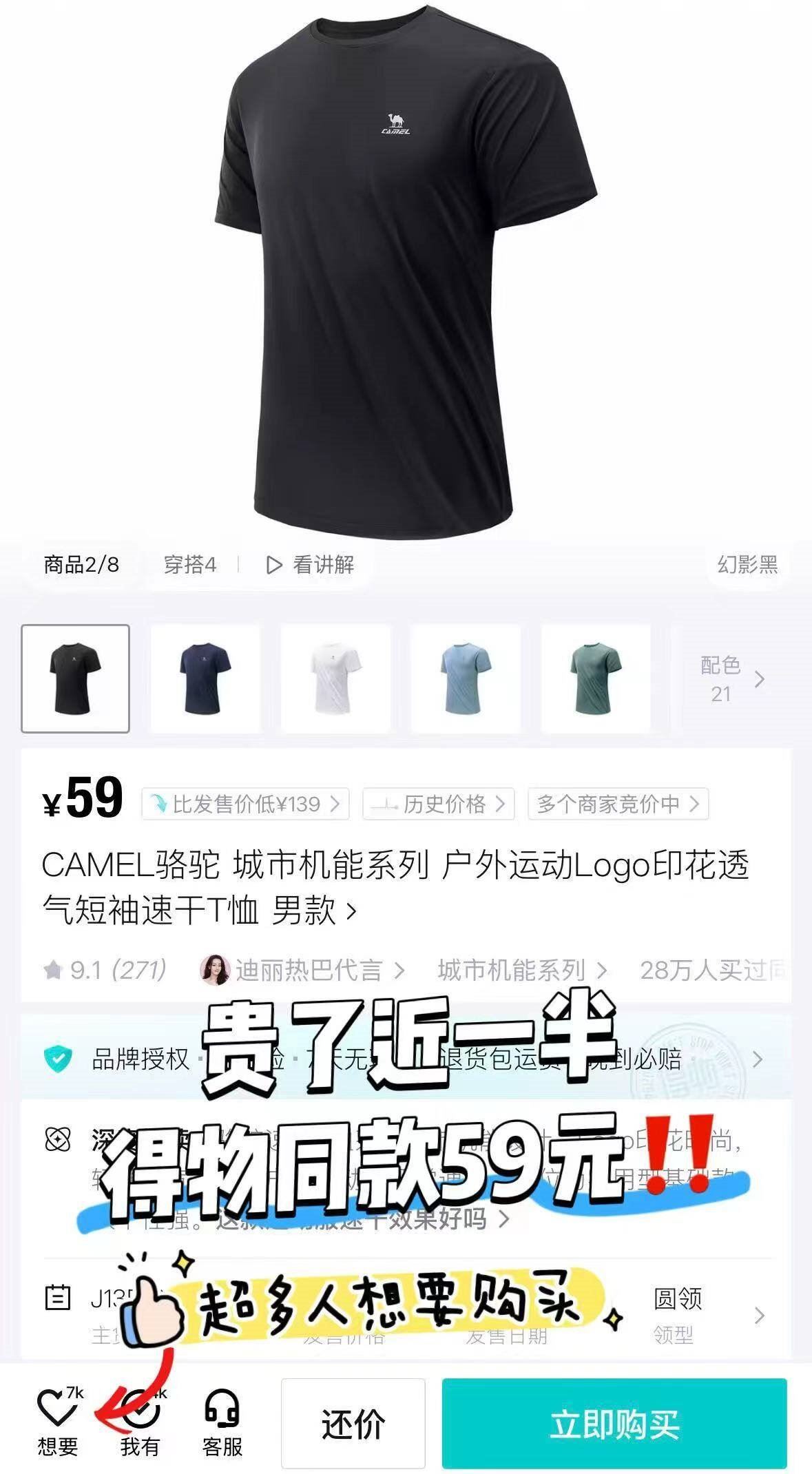The width and height of the screenshot is (812, 1474).
Task: Open the CAMEL骆驼 product title details
Action: click(395, 888)
